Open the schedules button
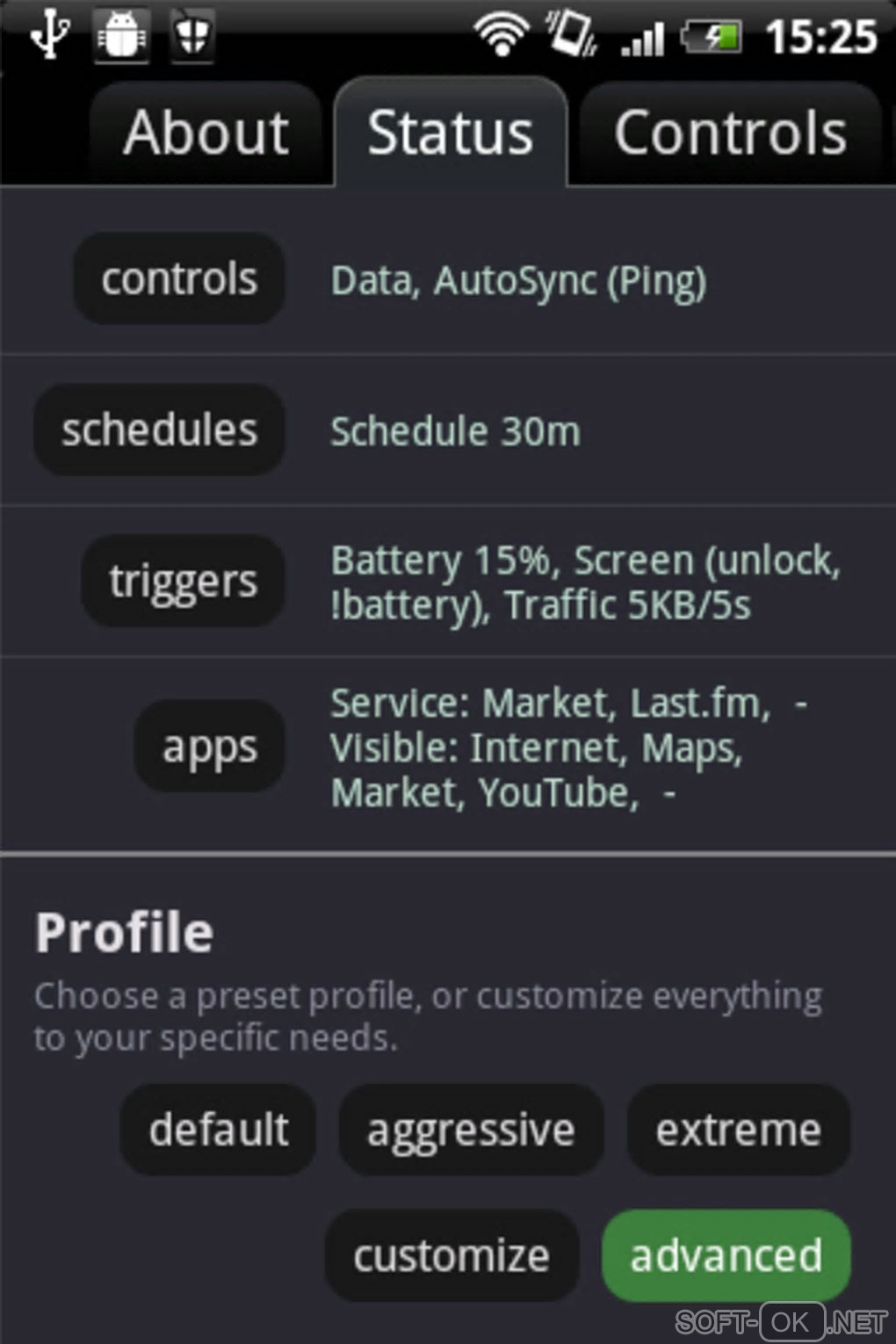The height and width of the screenshot is (1344, 896). click(159, 430)
